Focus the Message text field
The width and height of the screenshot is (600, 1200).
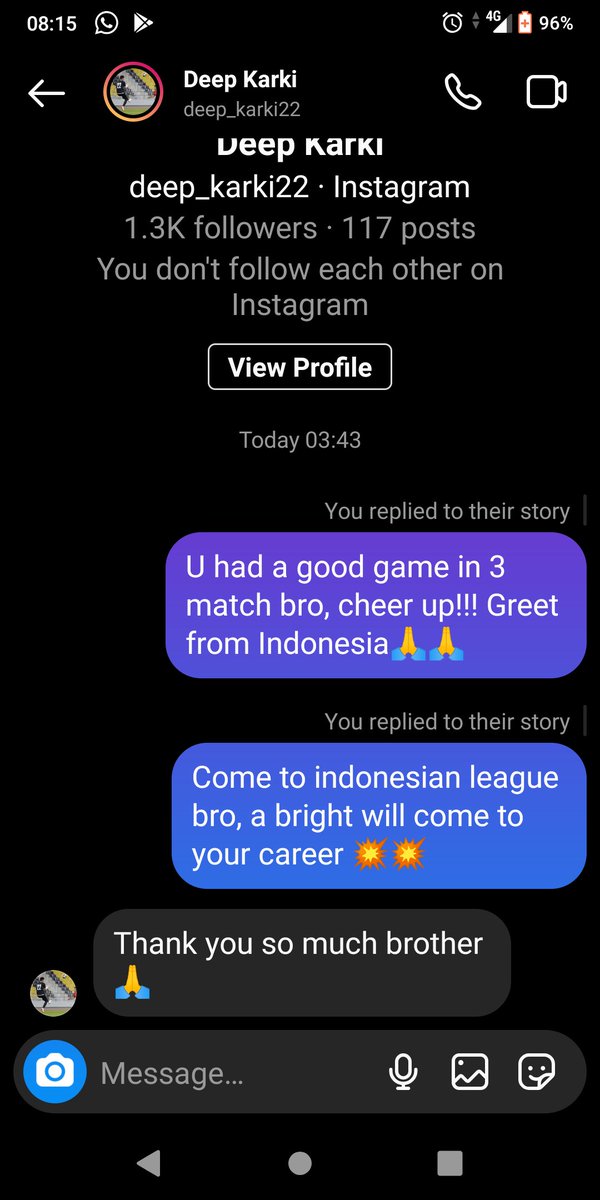point(235,1074)
